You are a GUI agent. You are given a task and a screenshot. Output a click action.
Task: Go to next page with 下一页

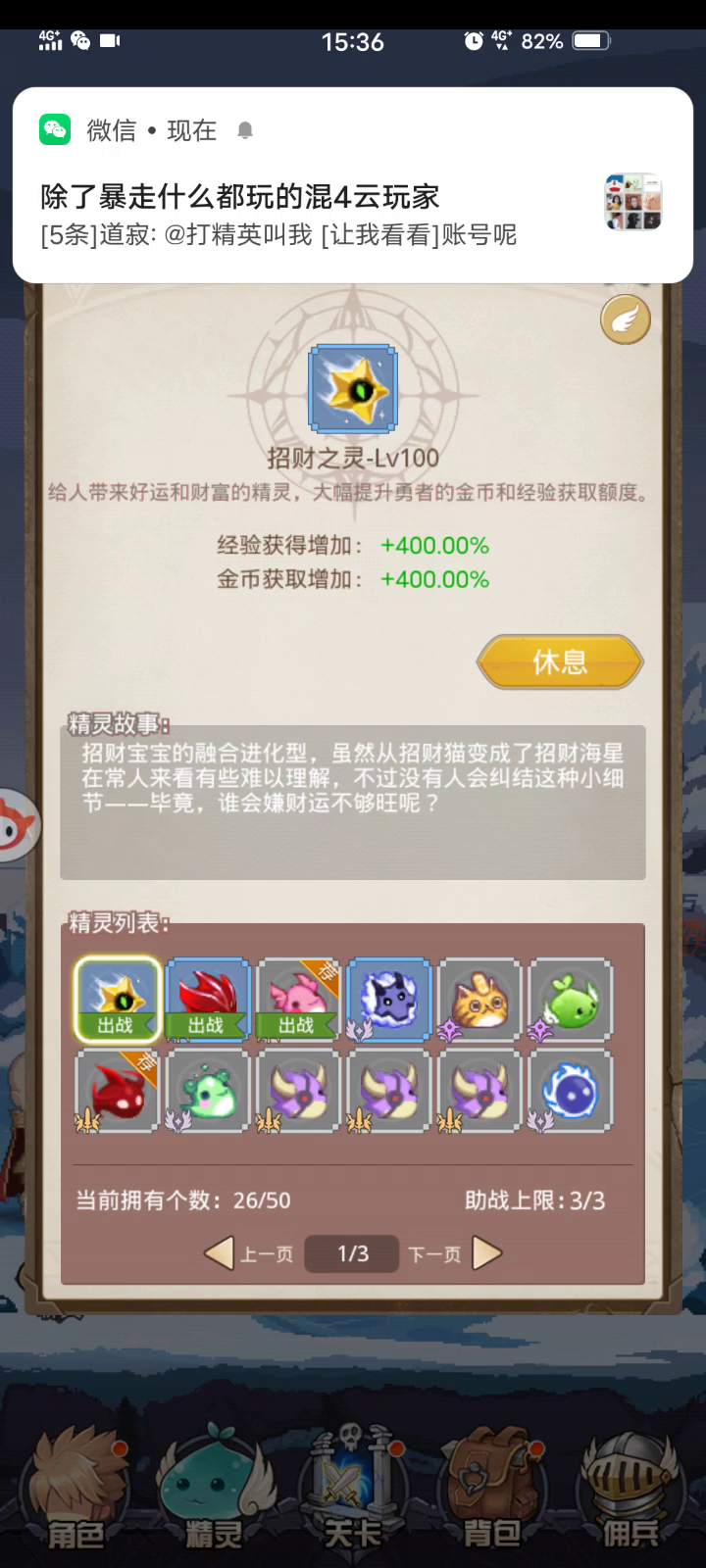pyautogui.click(x=454, y=1253)
